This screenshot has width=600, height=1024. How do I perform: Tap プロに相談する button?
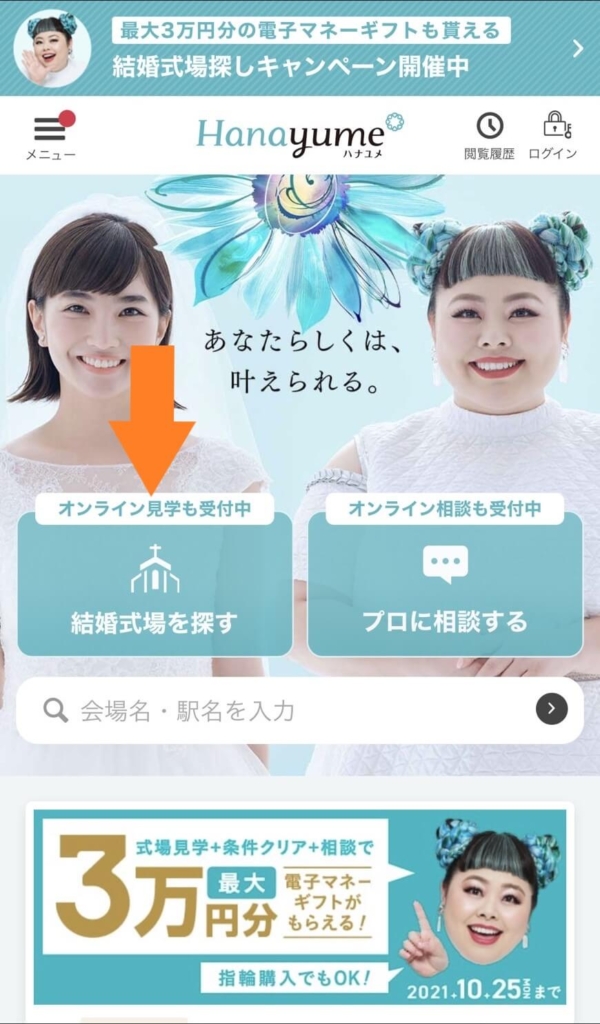(x=445, y=585)
